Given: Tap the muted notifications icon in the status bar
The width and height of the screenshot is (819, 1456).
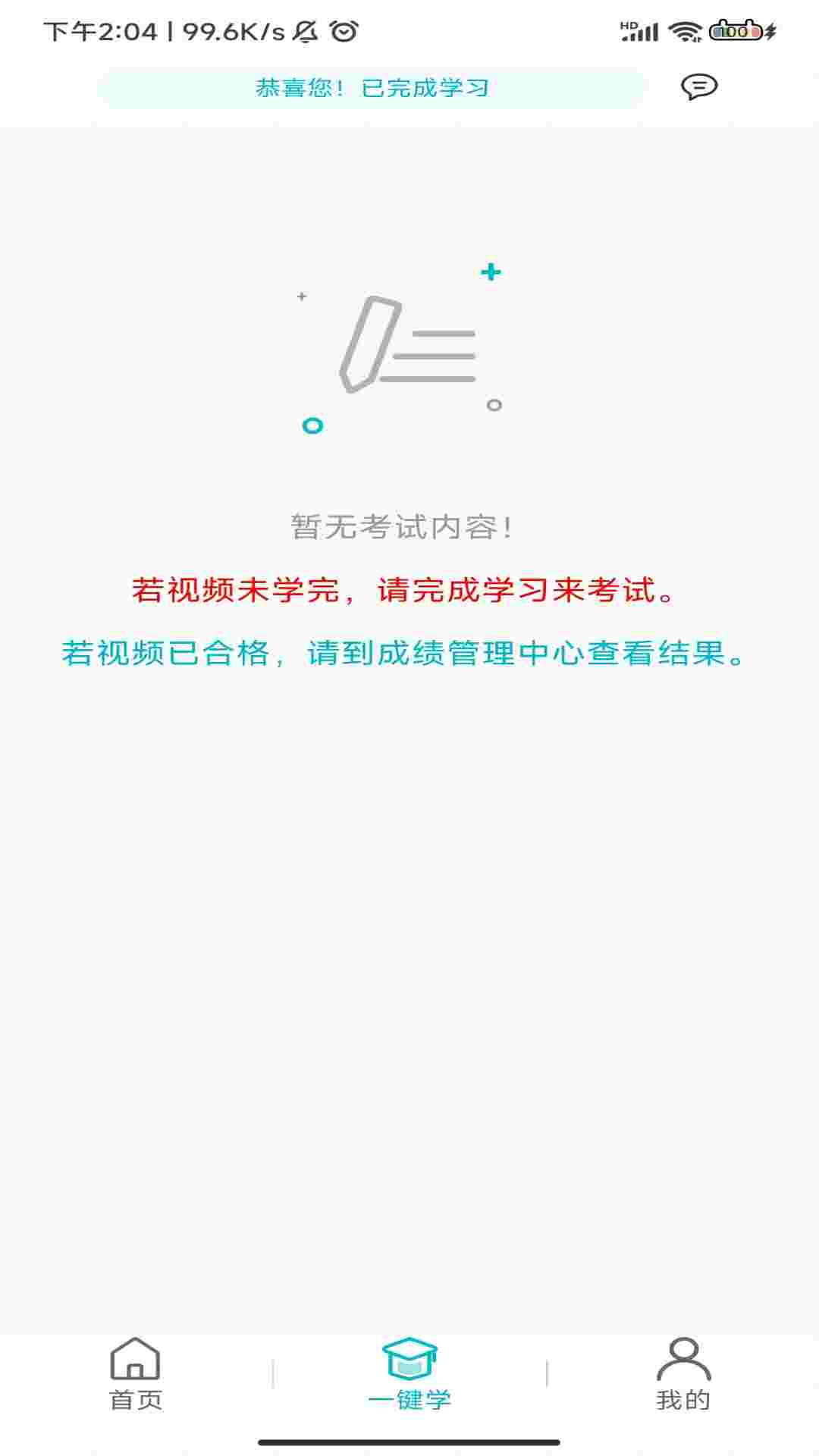Looking at the screenshot, I should coord(306,31).
